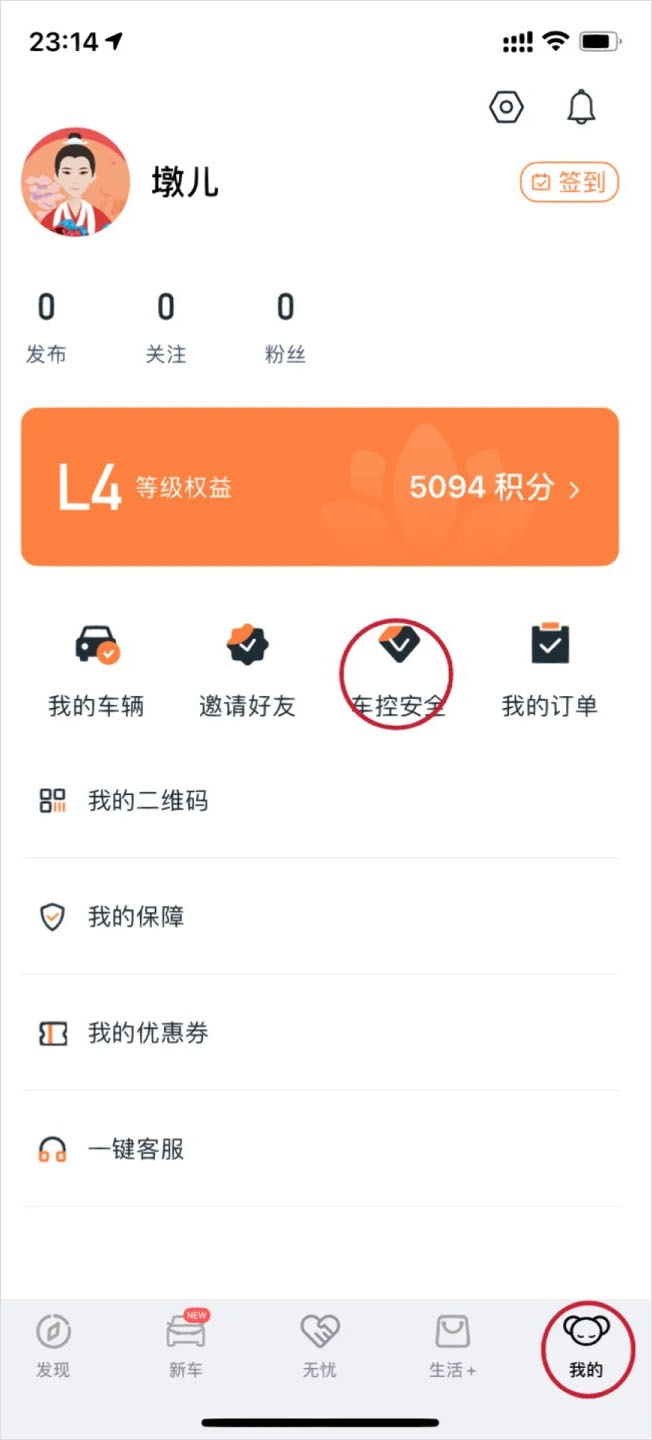Open the 我的二维码 row

point(320,801)
